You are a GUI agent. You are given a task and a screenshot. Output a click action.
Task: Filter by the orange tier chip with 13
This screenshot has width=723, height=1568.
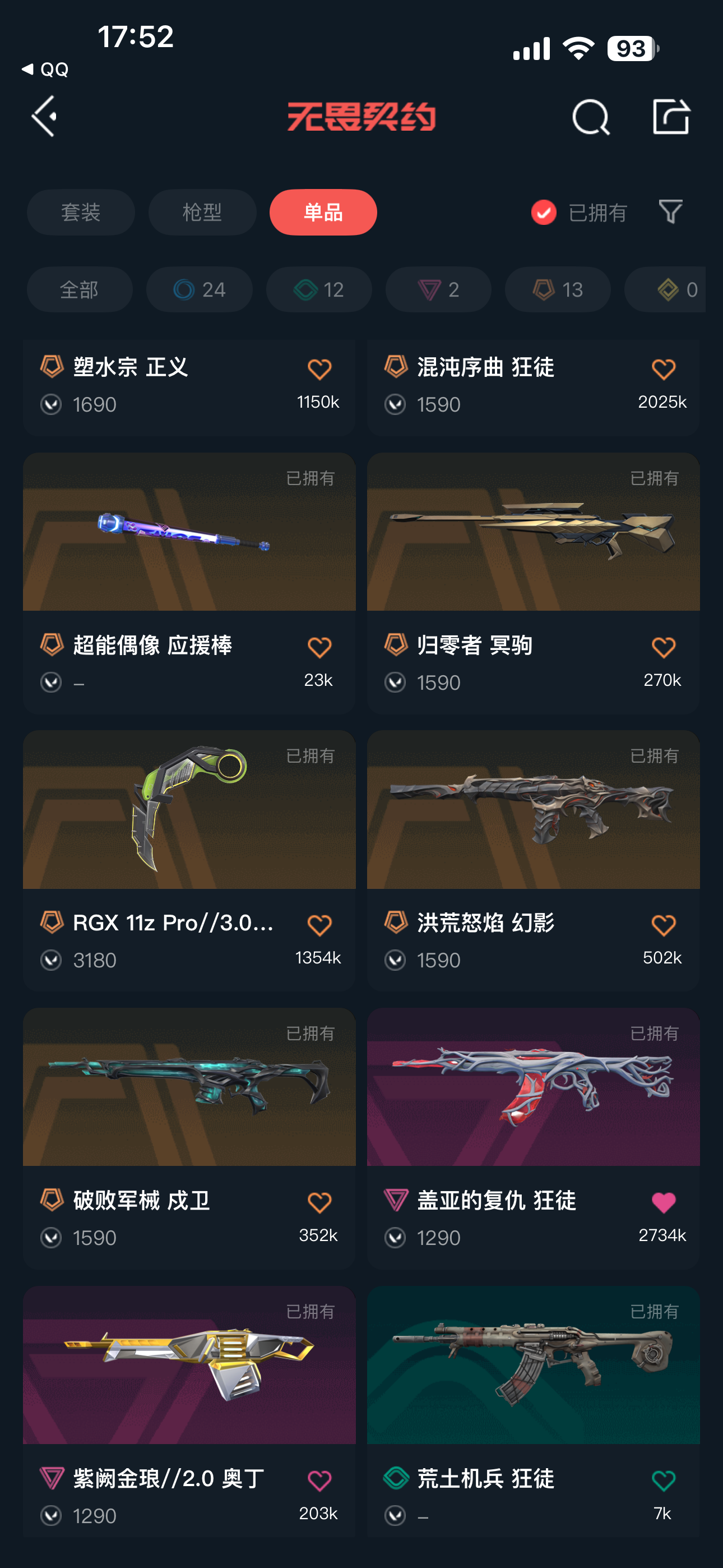tap(558, 290)
